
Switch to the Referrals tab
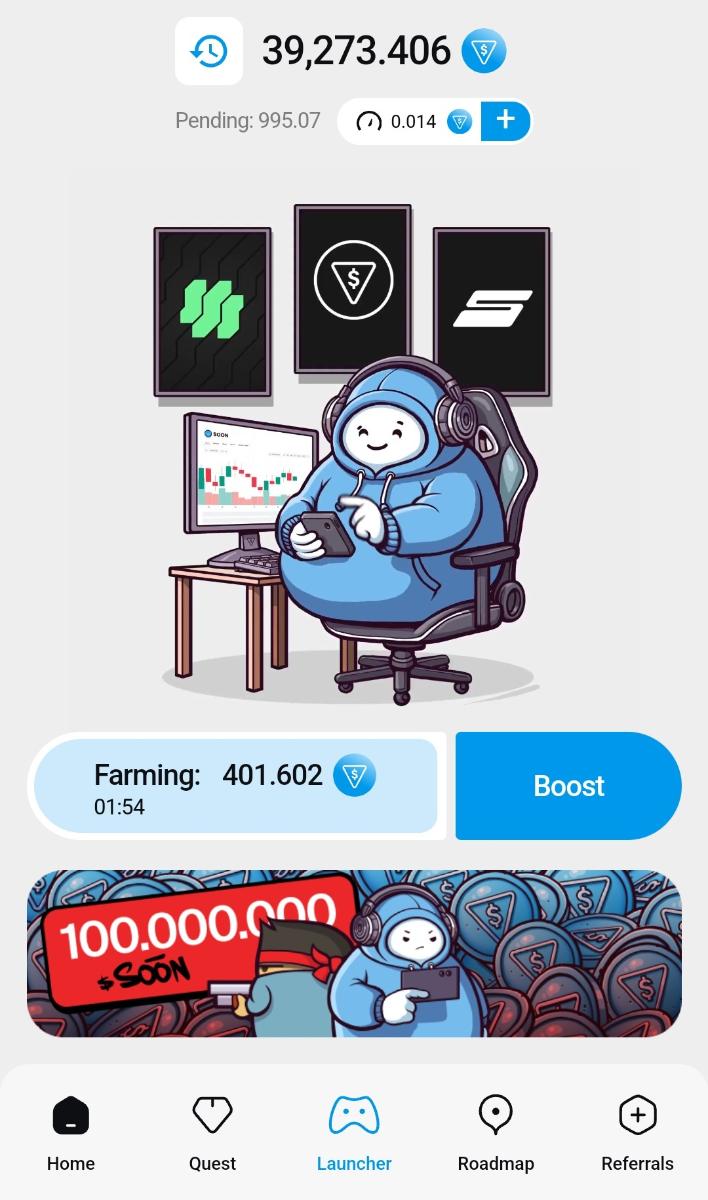[x=637, y=1133]
